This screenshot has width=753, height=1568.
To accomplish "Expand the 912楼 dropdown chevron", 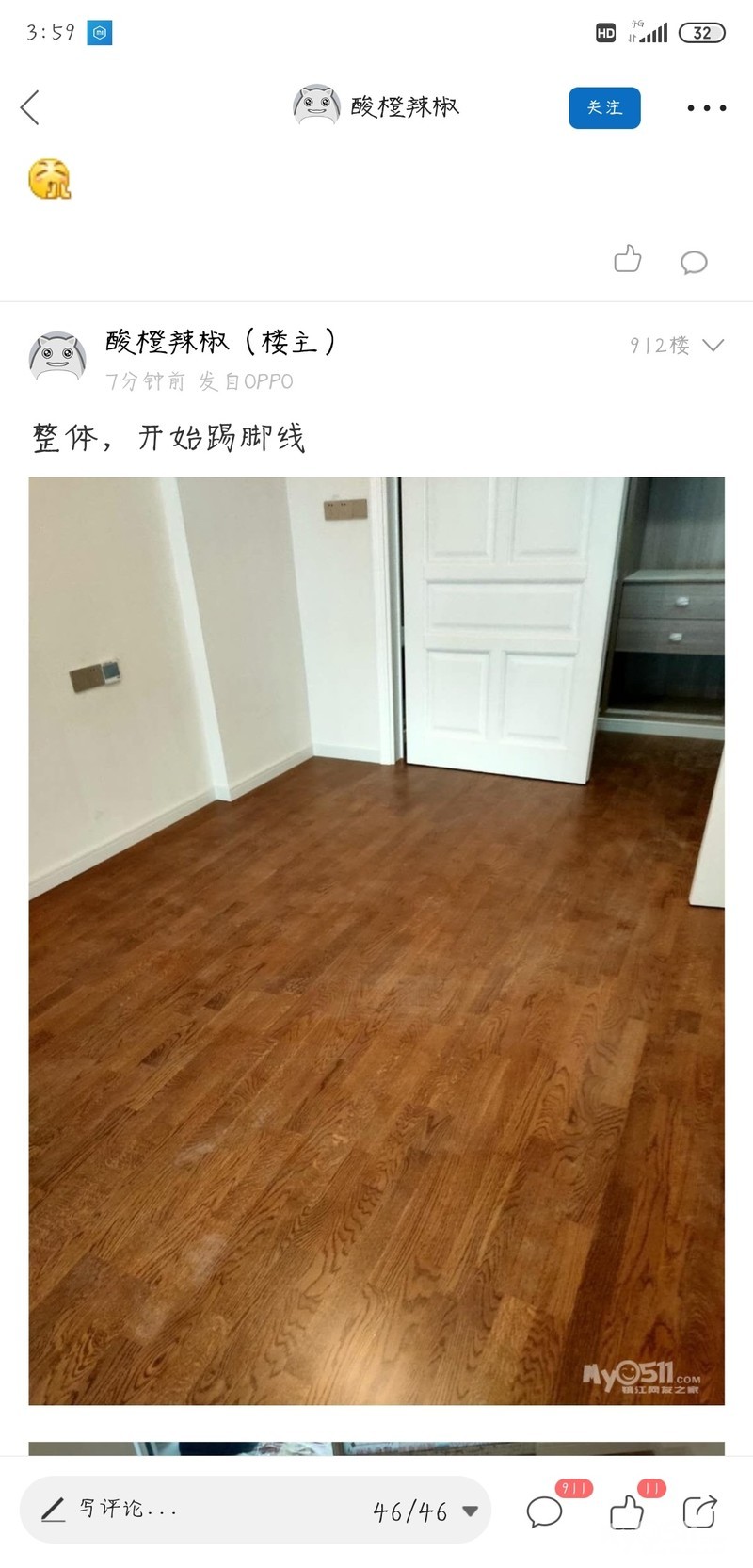I will (713, 346).
